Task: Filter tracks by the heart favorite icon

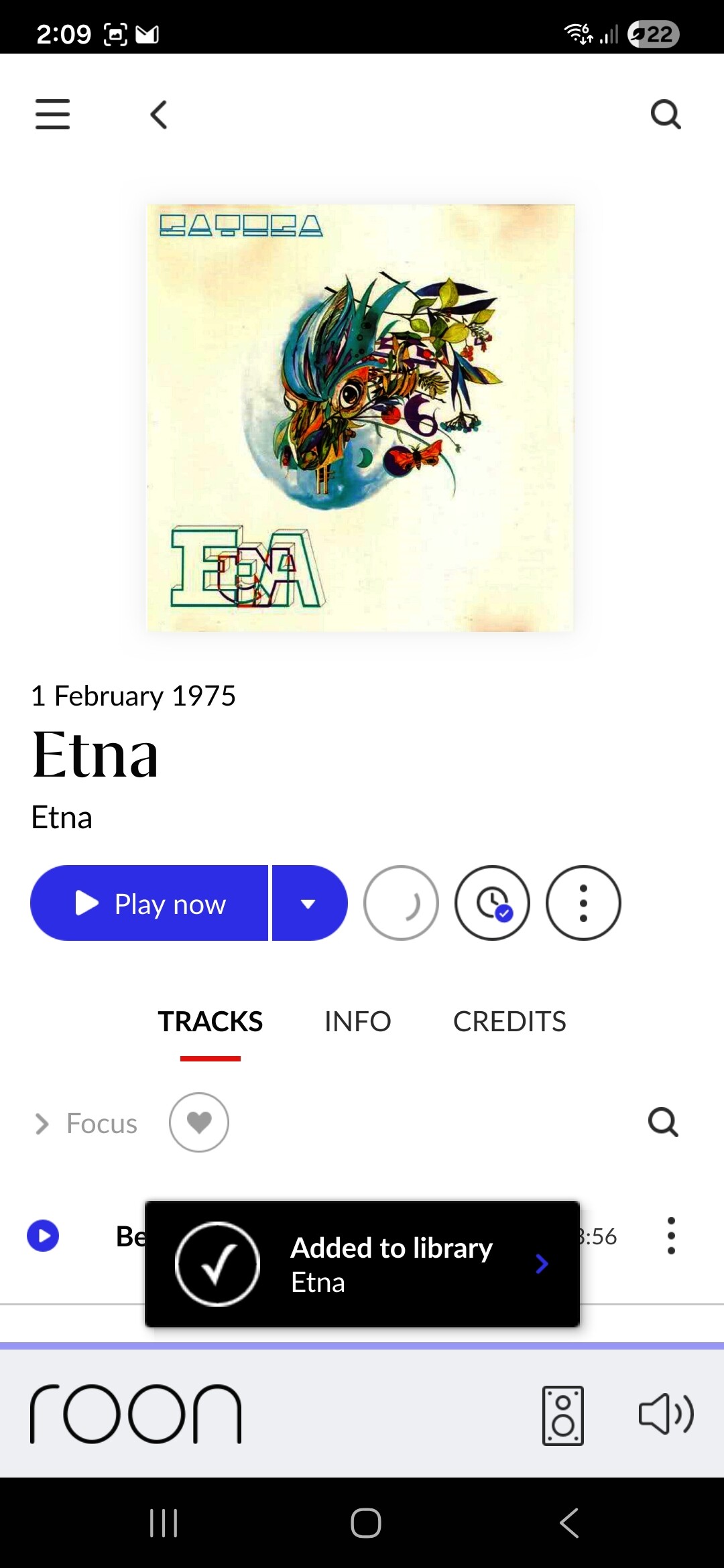Action: (x=199, y=1122)
